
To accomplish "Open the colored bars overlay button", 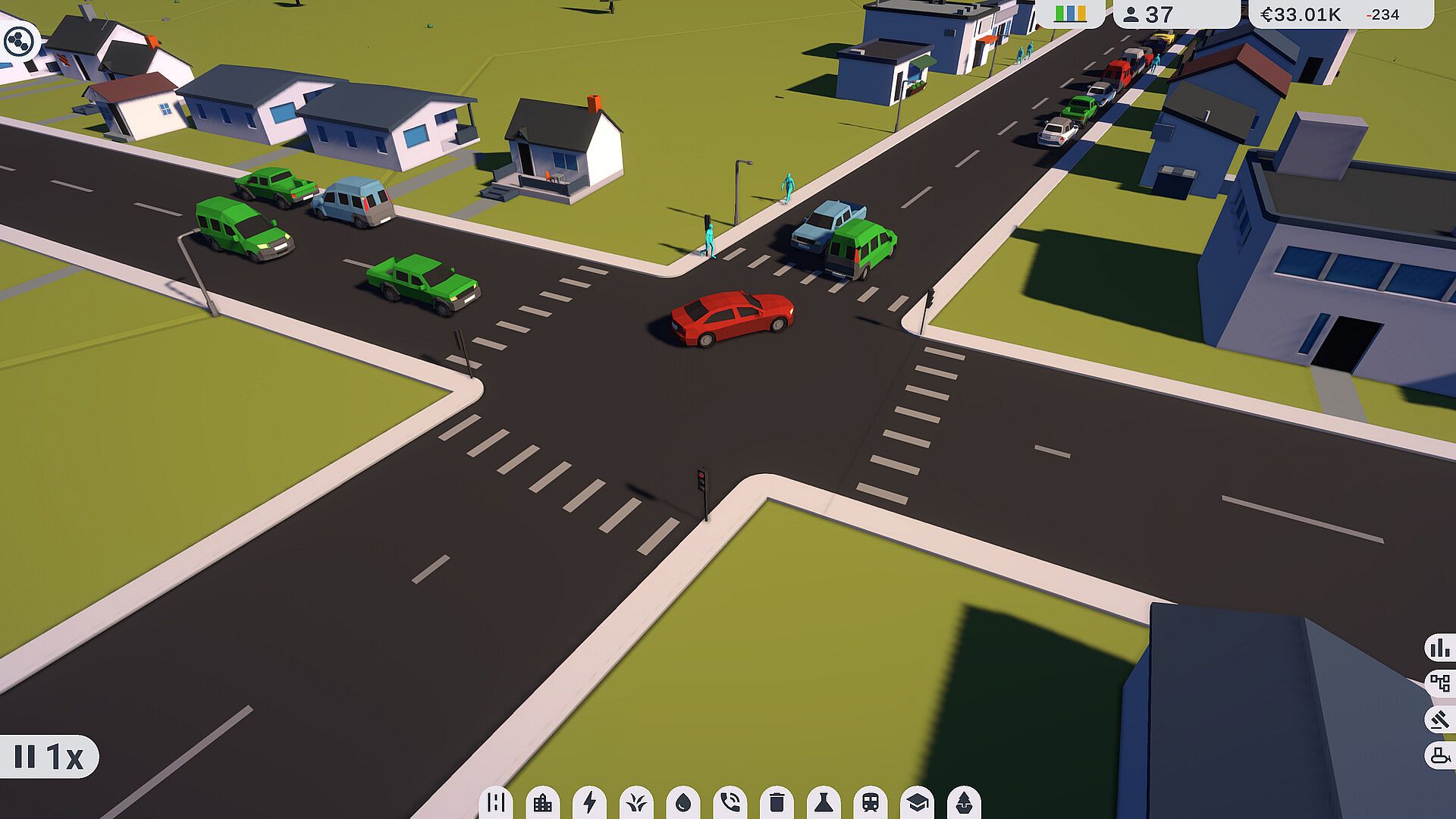I will tap(1070, 14).
